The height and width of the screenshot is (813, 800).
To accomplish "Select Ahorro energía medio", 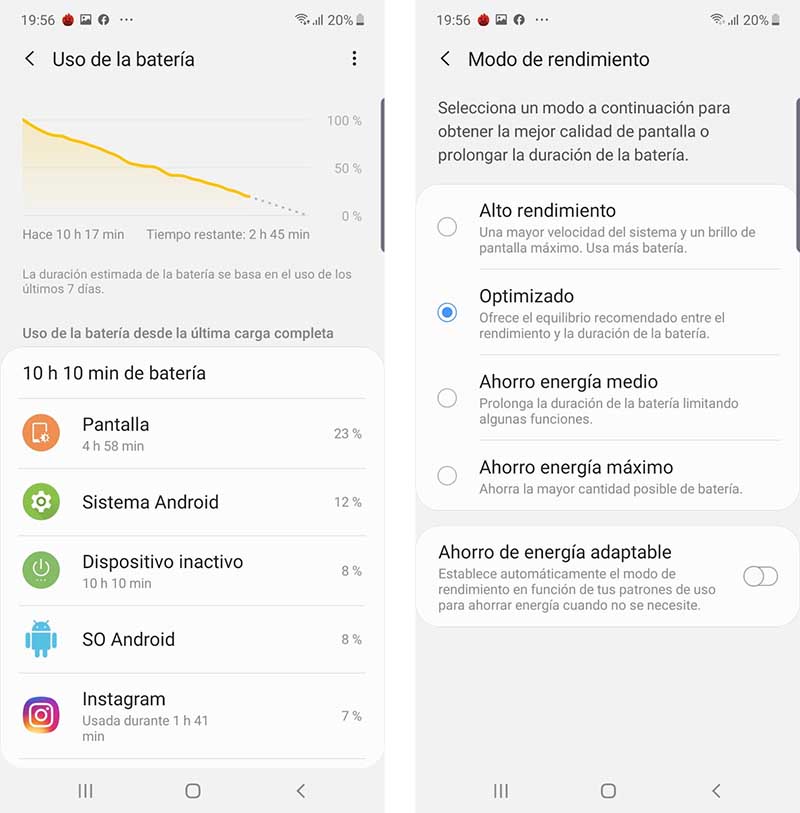I will click(x=447, y=398).
